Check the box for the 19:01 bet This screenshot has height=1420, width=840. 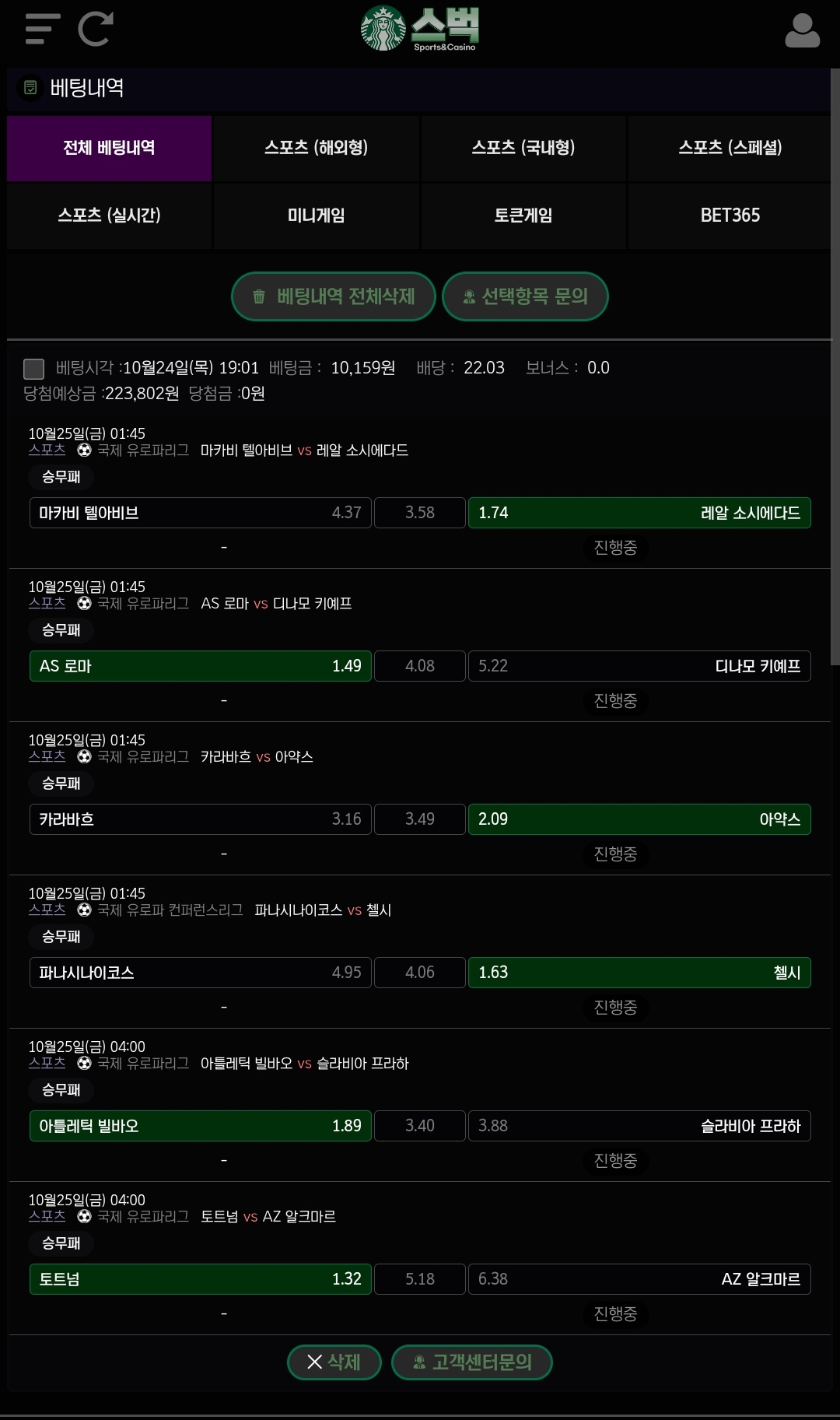coord(33,368)
